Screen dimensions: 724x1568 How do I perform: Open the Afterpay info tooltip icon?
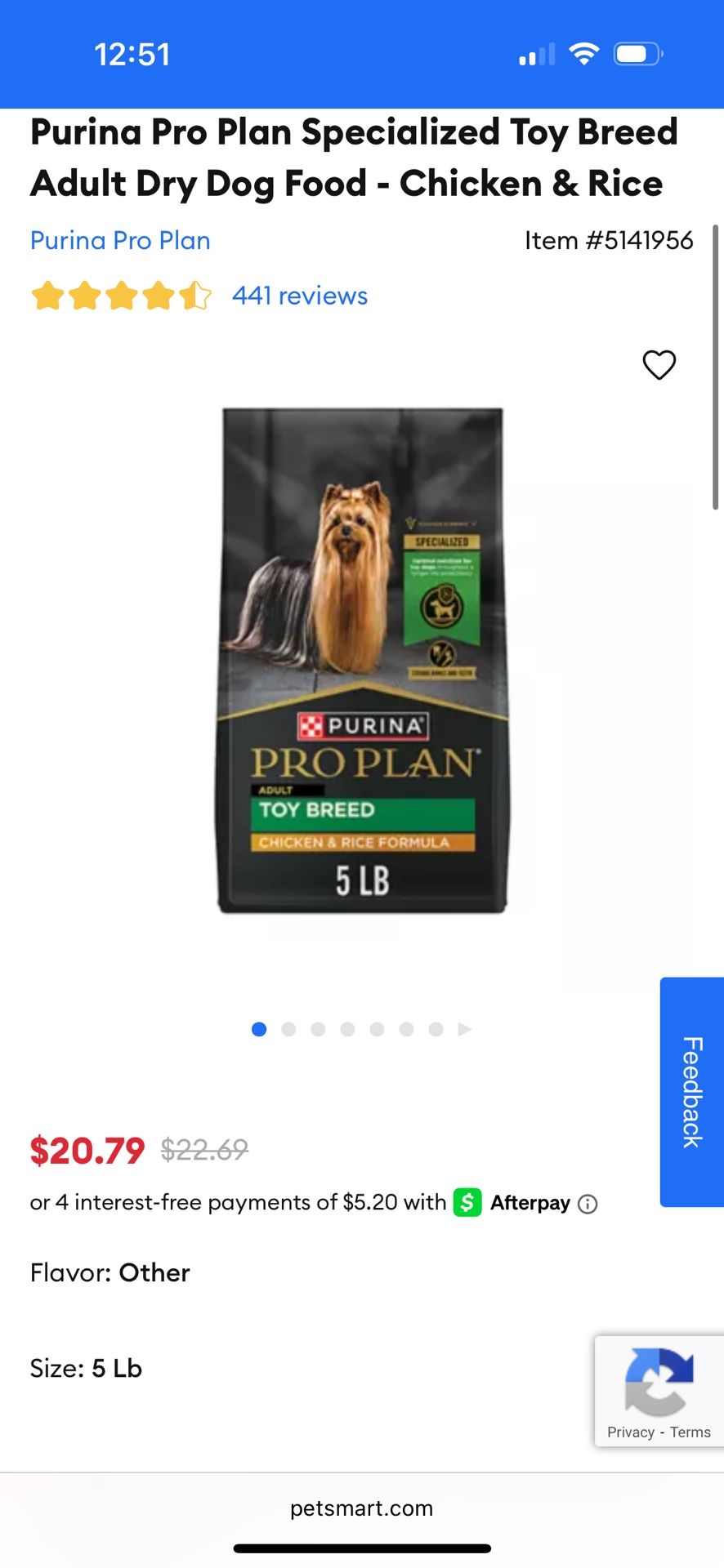click(588, 1204)
